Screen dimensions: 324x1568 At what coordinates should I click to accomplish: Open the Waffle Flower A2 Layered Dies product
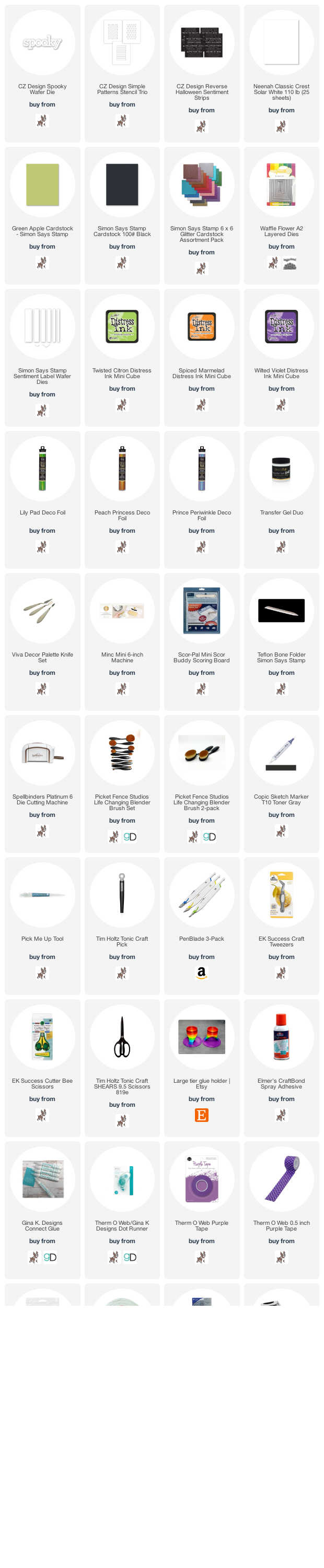click(281, 184)
